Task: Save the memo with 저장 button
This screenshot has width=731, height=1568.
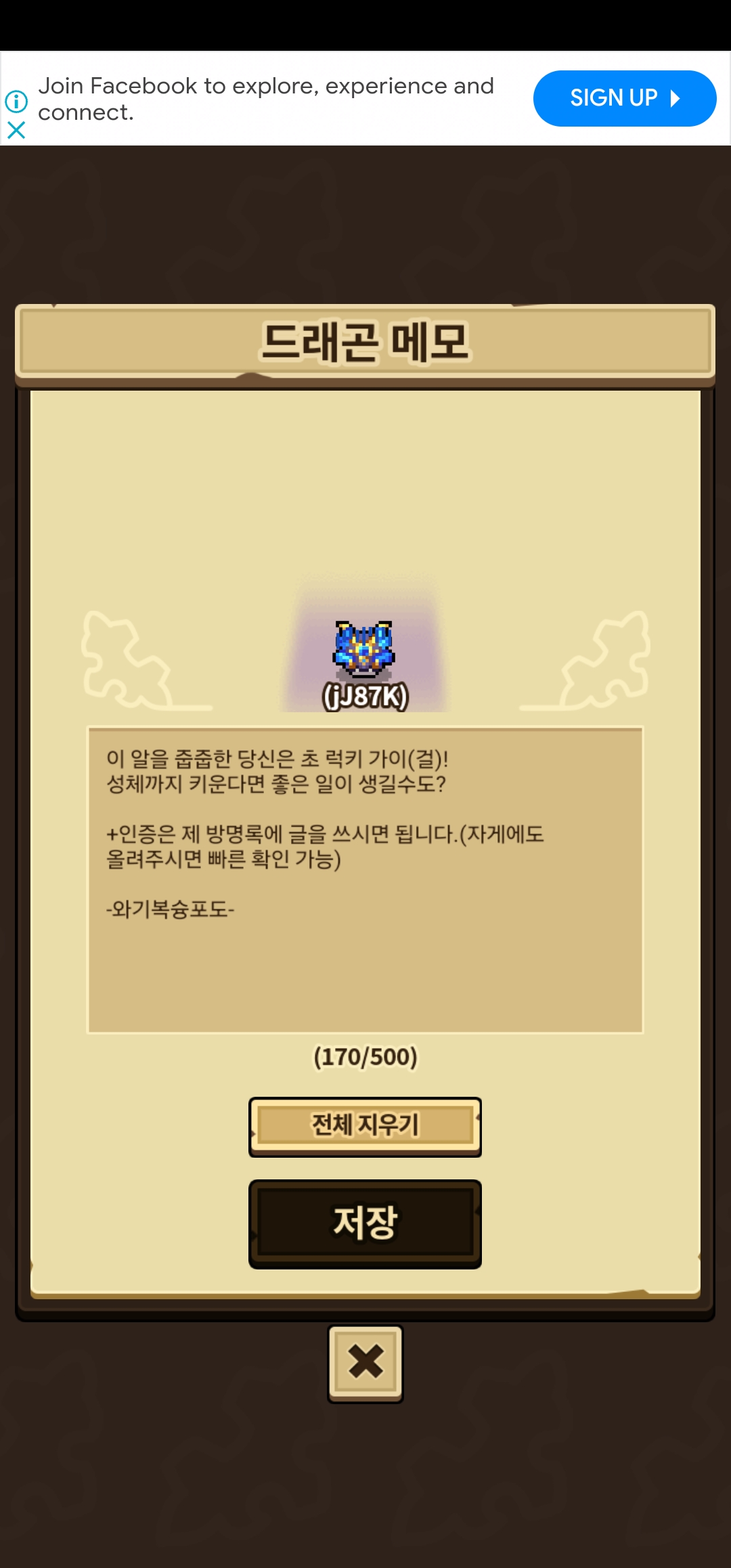Action: pos(365,1223)
